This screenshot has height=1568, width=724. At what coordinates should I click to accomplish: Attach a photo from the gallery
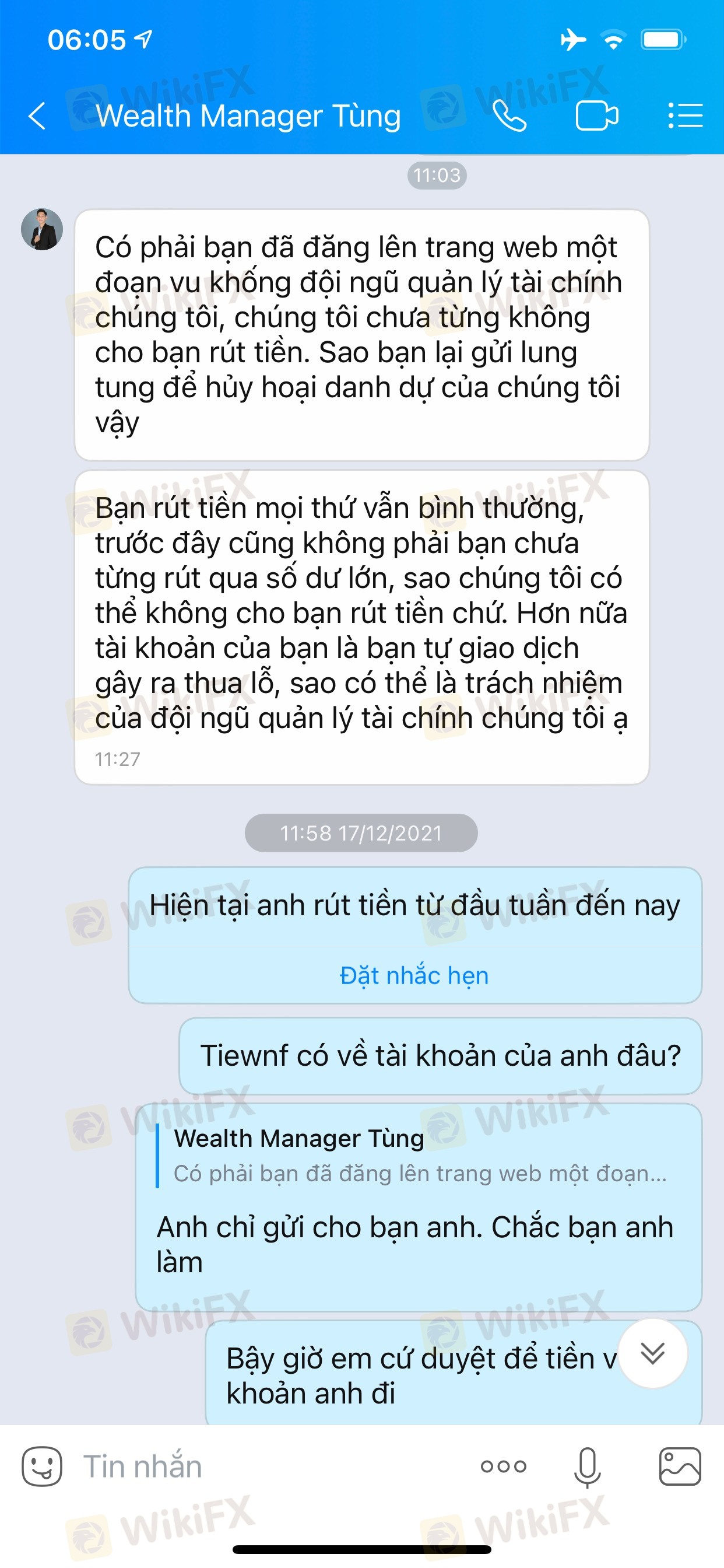pyautogui.click(x=680, y=1466)
